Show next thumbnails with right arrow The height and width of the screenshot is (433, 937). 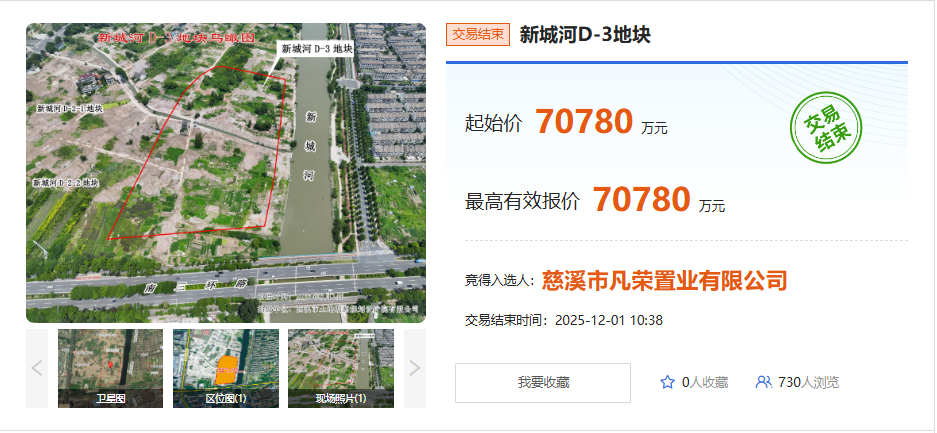415,368
